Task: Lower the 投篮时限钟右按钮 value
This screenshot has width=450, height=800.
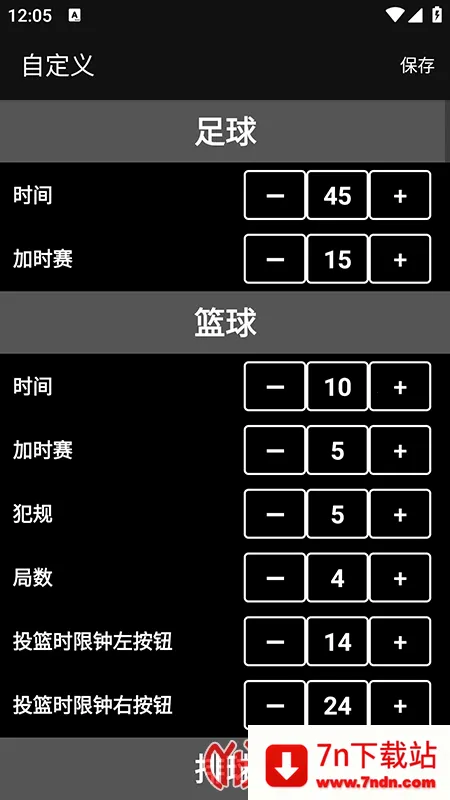Action: [x=274, y=703]
